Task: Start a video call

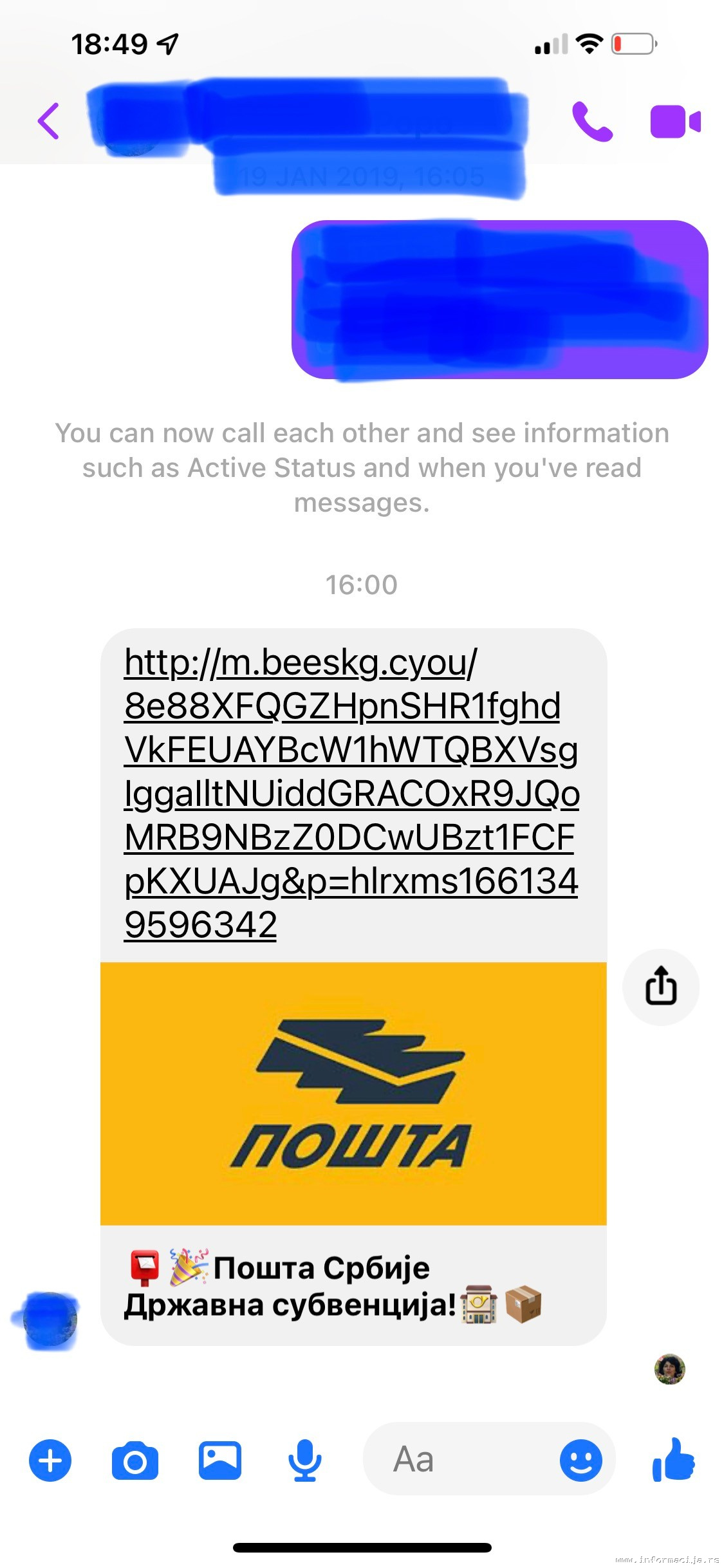Action: tap(674, 121)
